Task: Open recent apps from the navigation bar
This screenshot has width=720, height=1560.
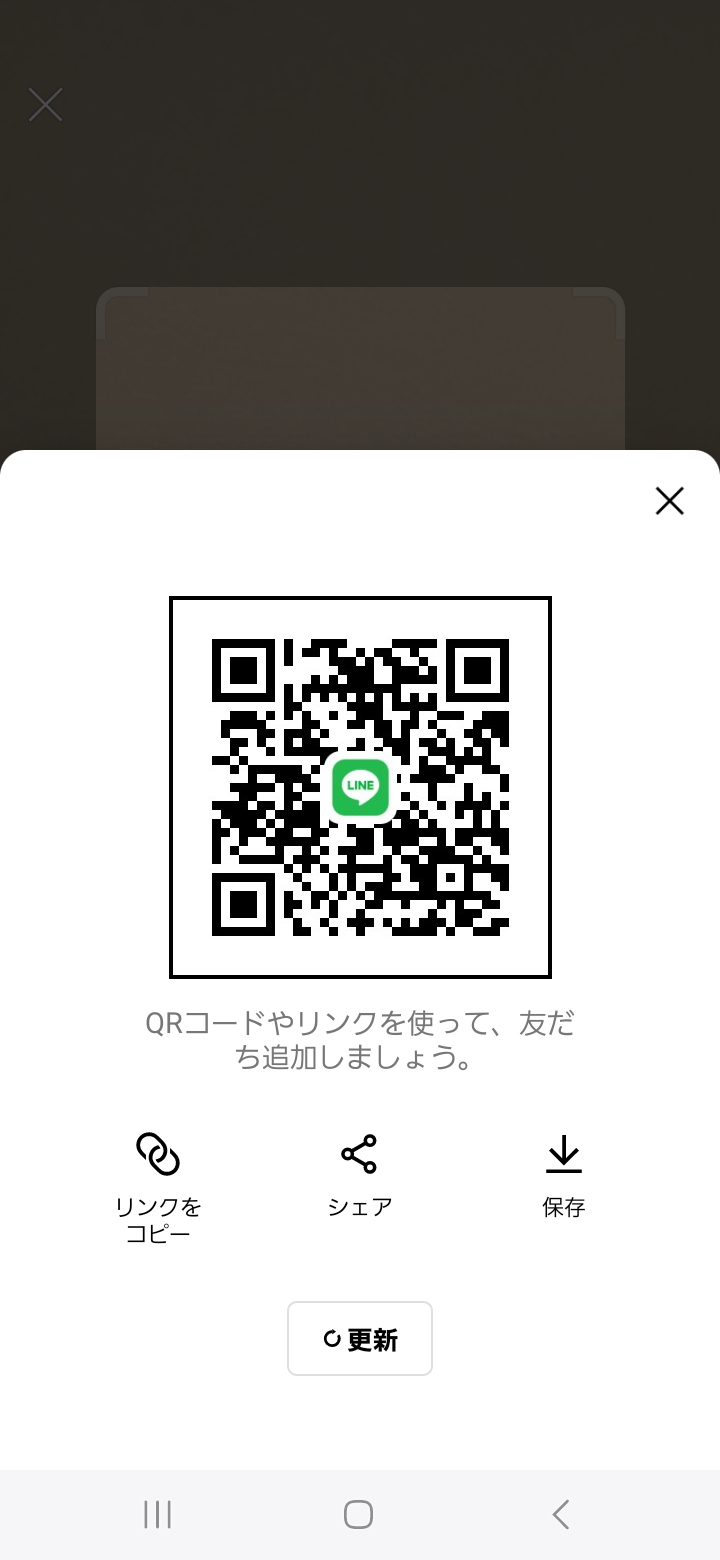Action: 158,1514
